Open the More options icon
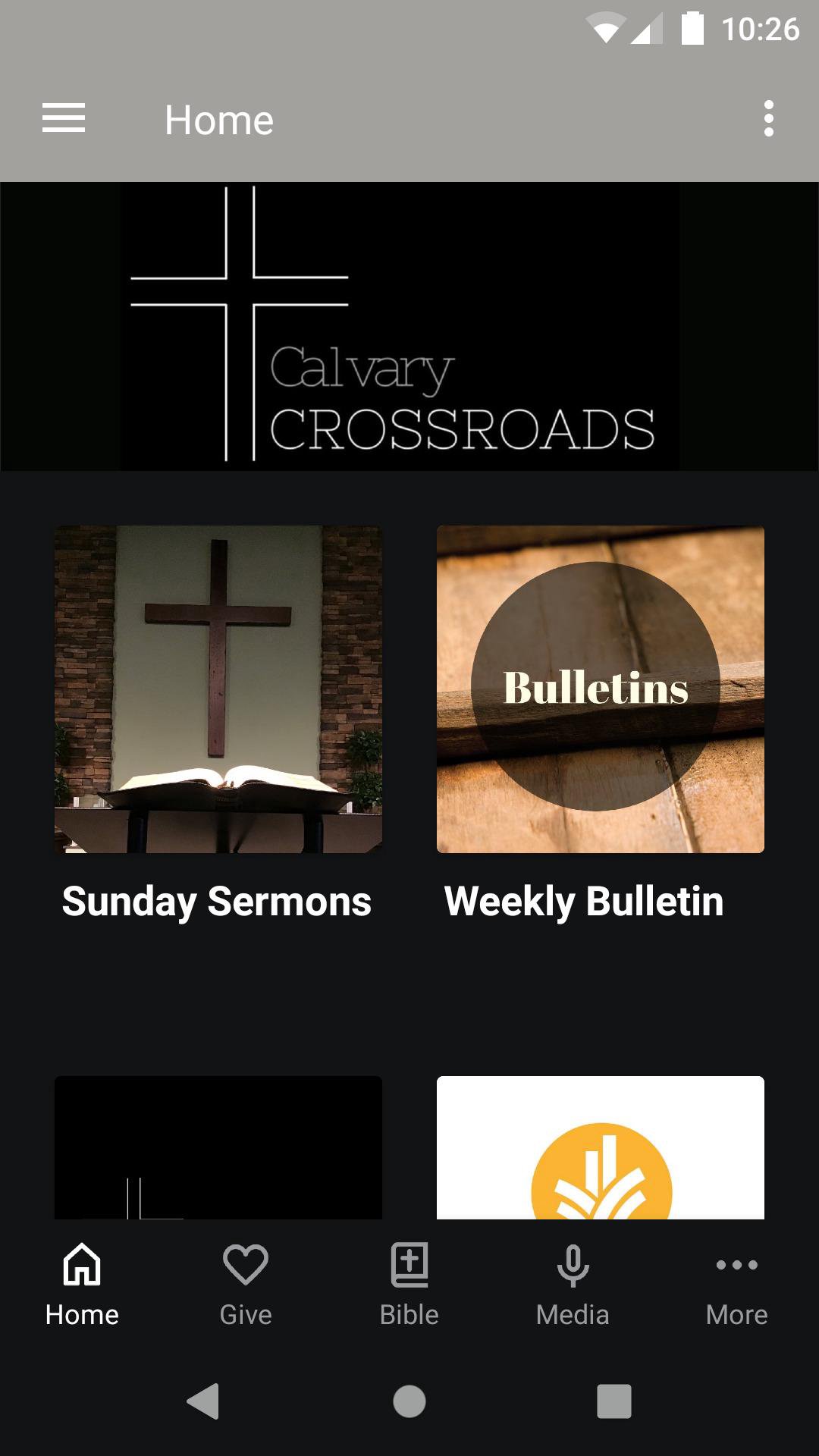Screen dimensions: 819x1456 pyautogui.click(x=736, y=1265)
